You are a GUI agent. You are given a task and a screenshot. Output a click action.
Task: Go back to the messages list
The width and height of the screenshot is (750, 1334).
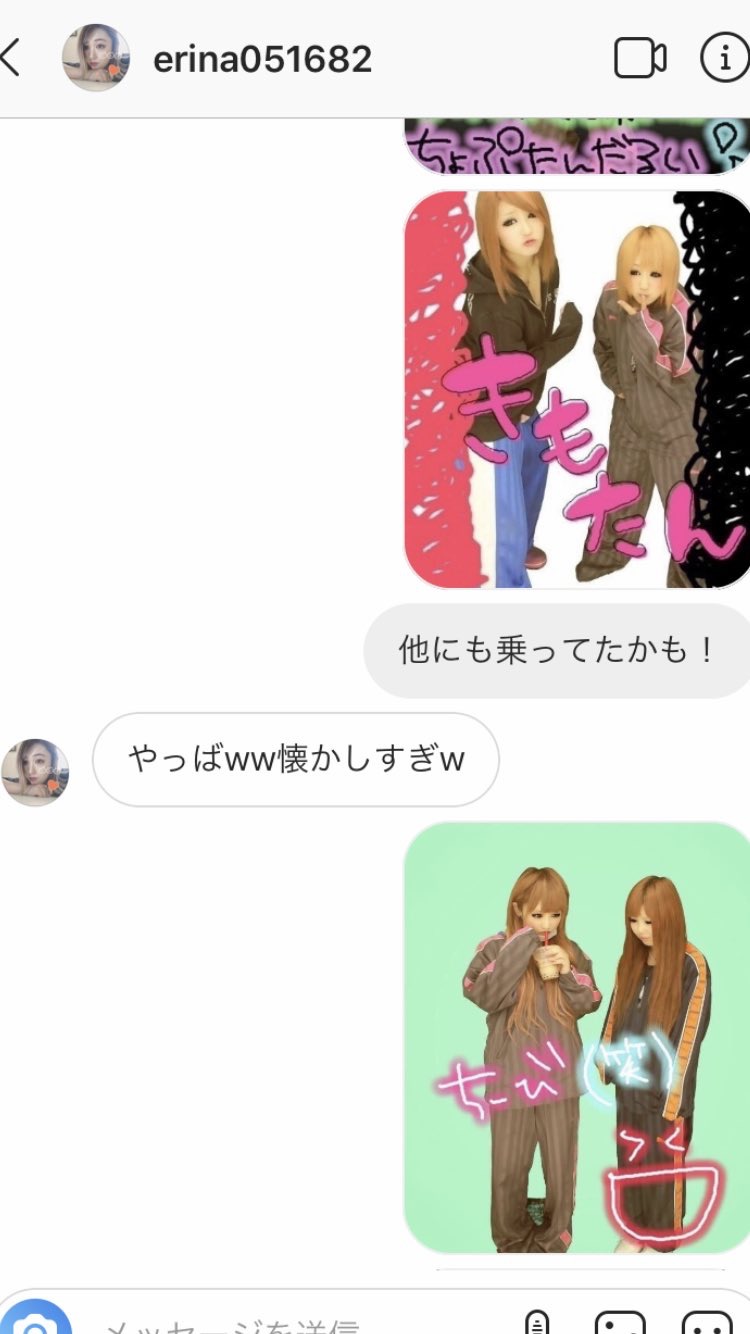pyautogui.click(x=12, y=59)
